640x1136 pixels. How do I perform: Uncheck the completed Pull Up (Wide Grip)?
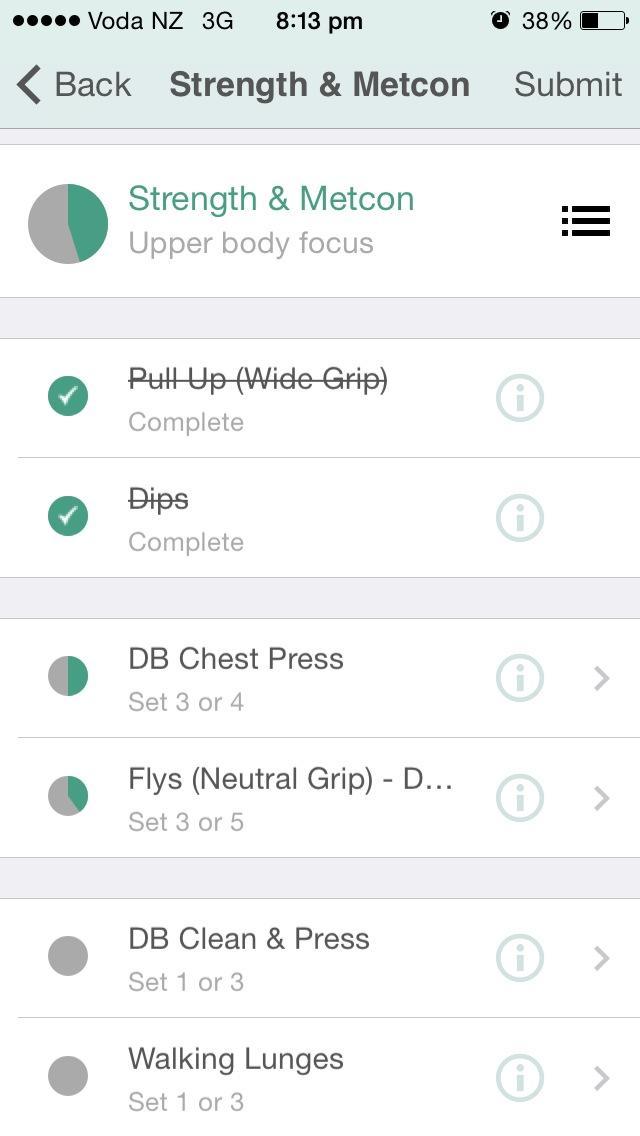click(68, 398)
